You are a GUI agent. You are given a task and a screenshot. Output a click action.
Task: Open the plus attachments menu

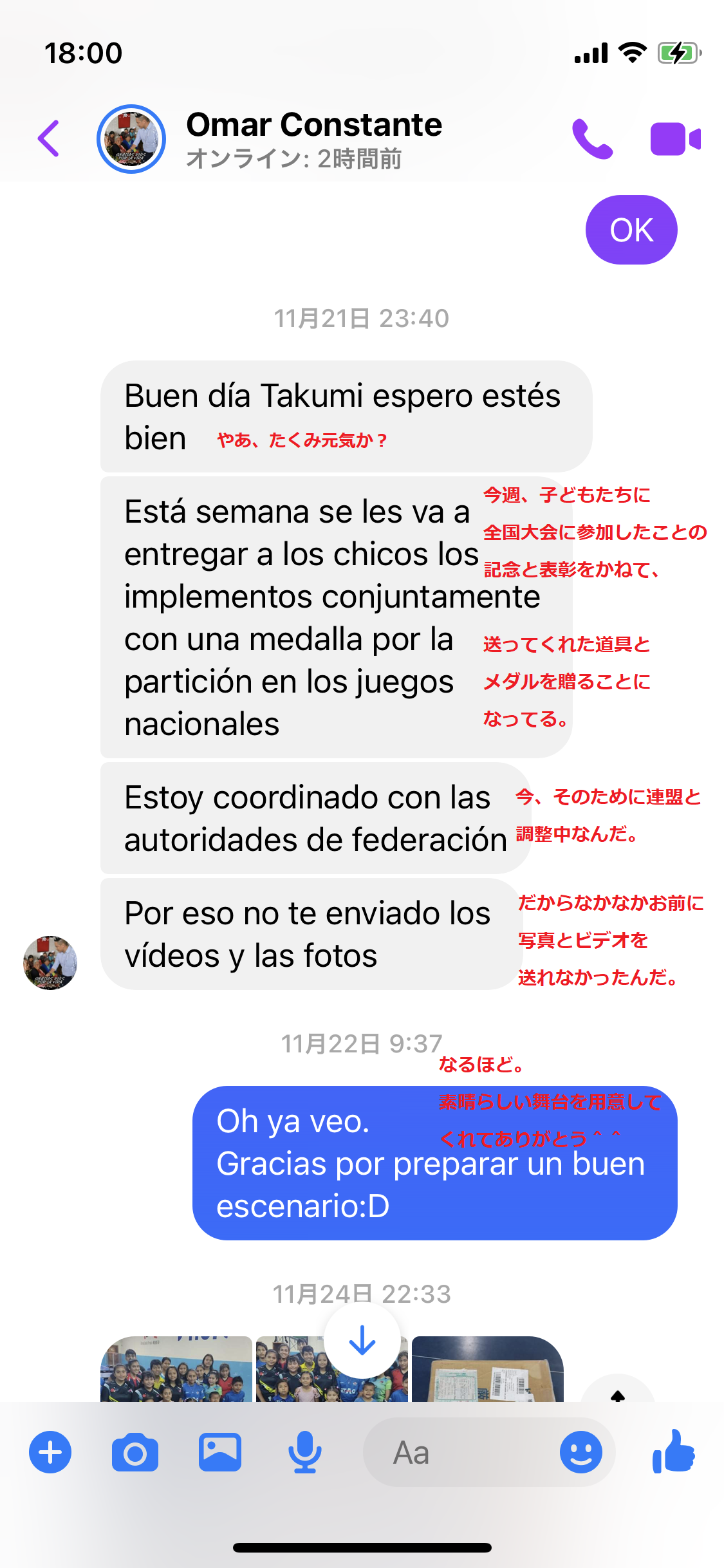[50, 1452]
